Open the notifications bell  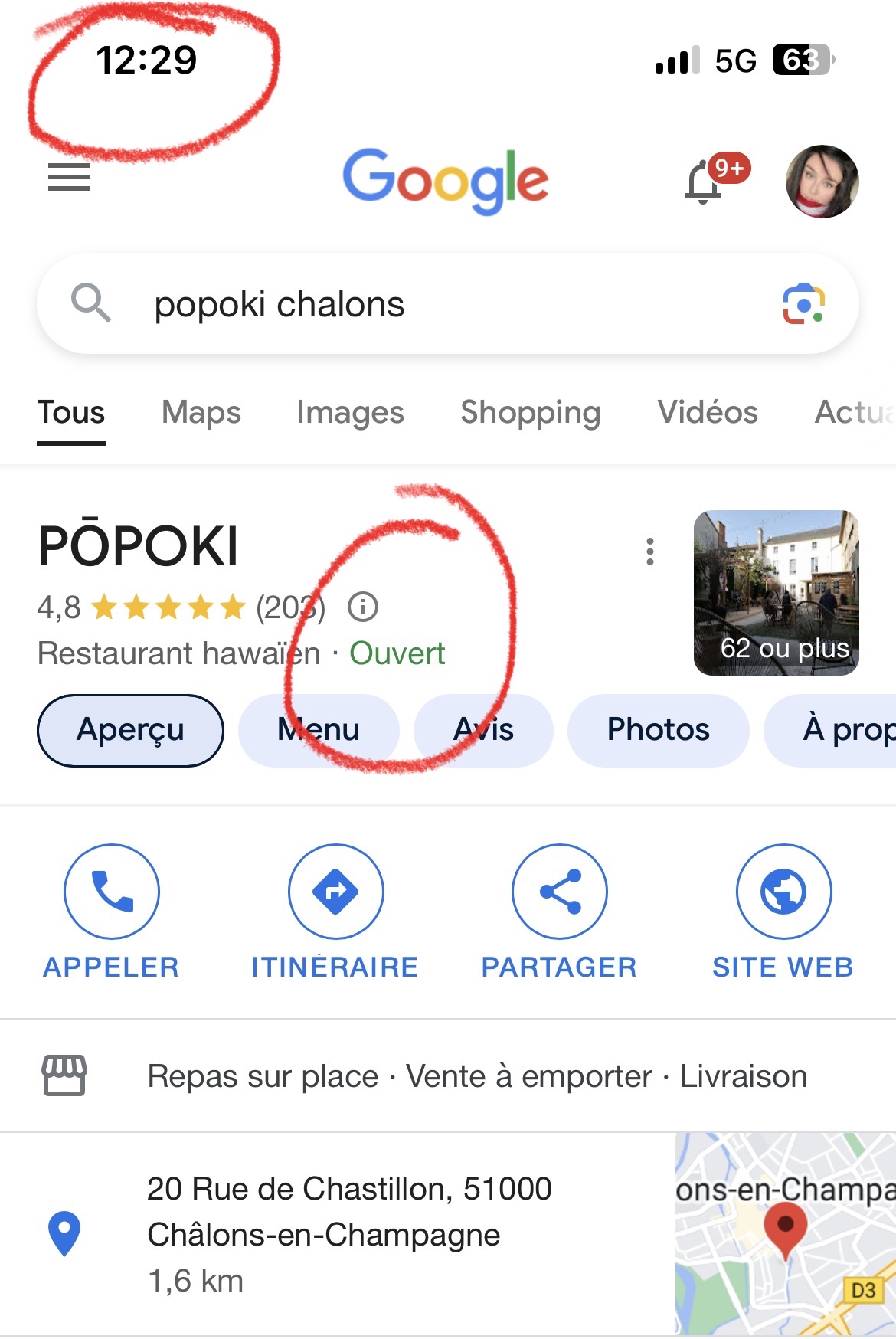pyautogui.click(x=705, y=182)
